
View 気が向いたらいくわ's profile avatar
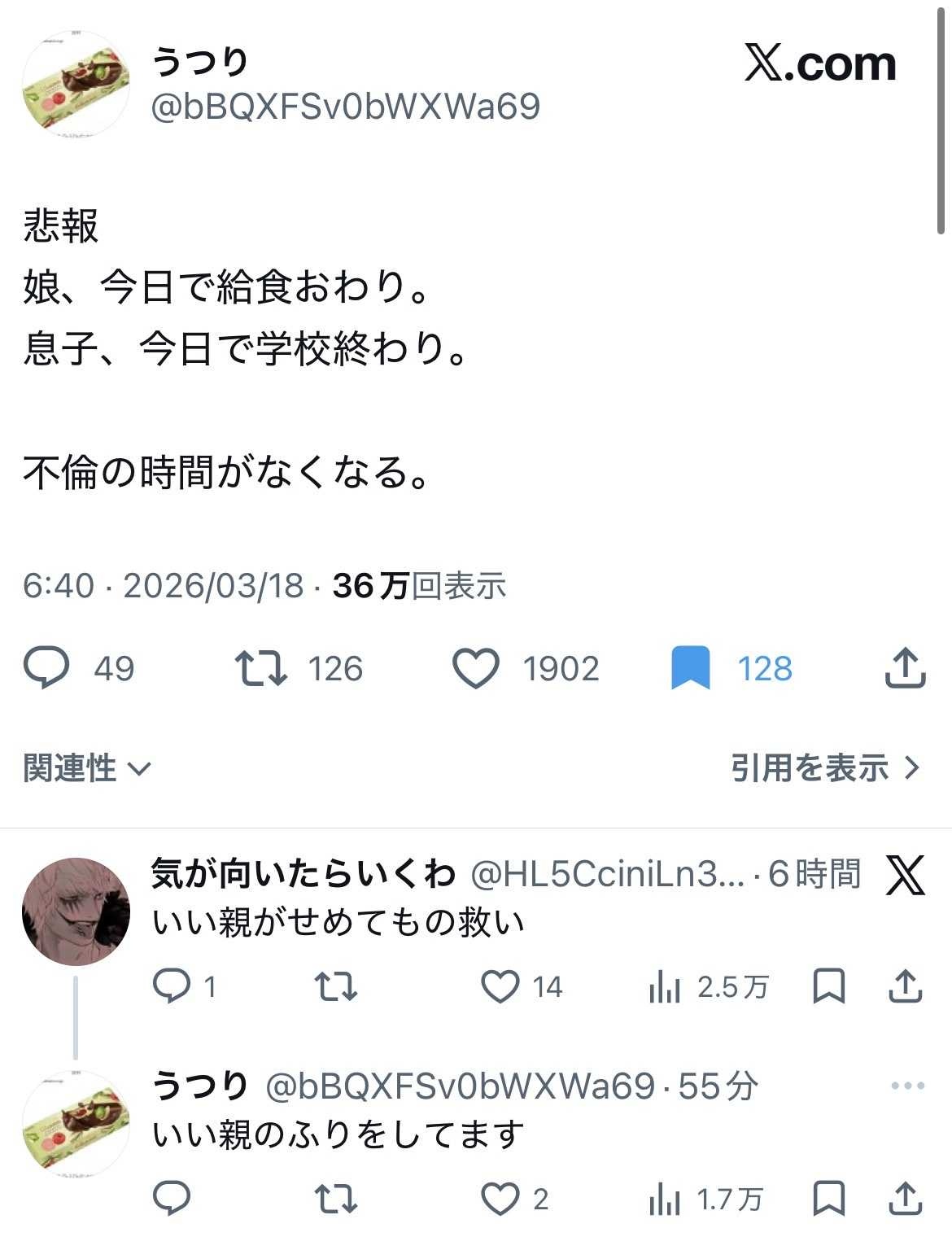click(75, 911)
